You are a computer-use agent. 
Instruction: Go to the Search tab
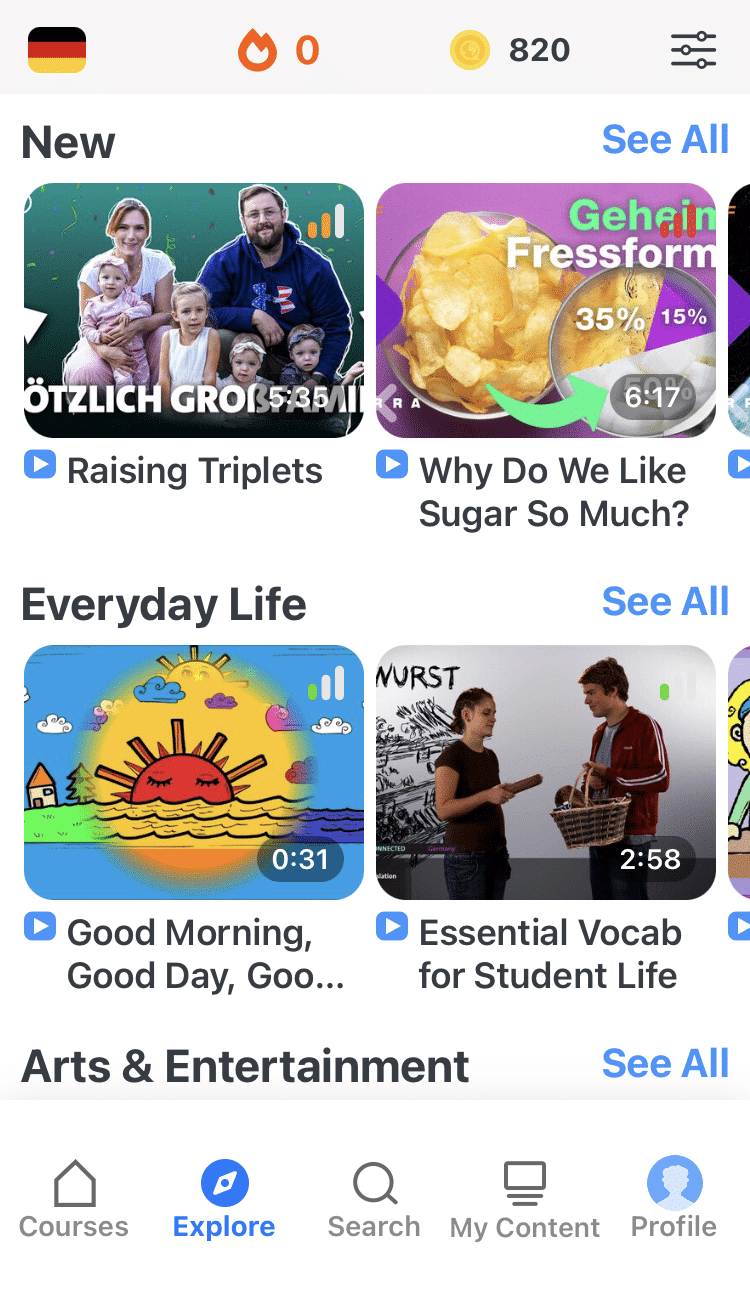click(x=374, y=1200)
